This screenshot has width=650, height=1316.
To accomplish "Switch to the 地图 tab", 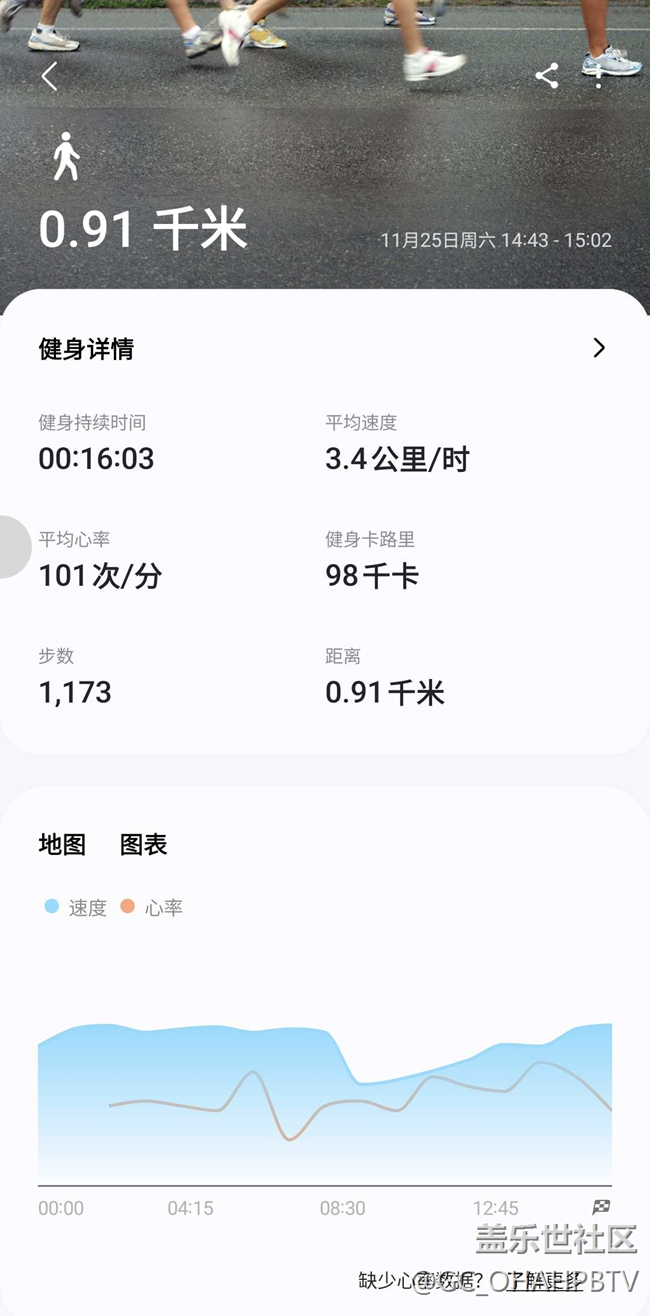I will click(x=62, y=845).
